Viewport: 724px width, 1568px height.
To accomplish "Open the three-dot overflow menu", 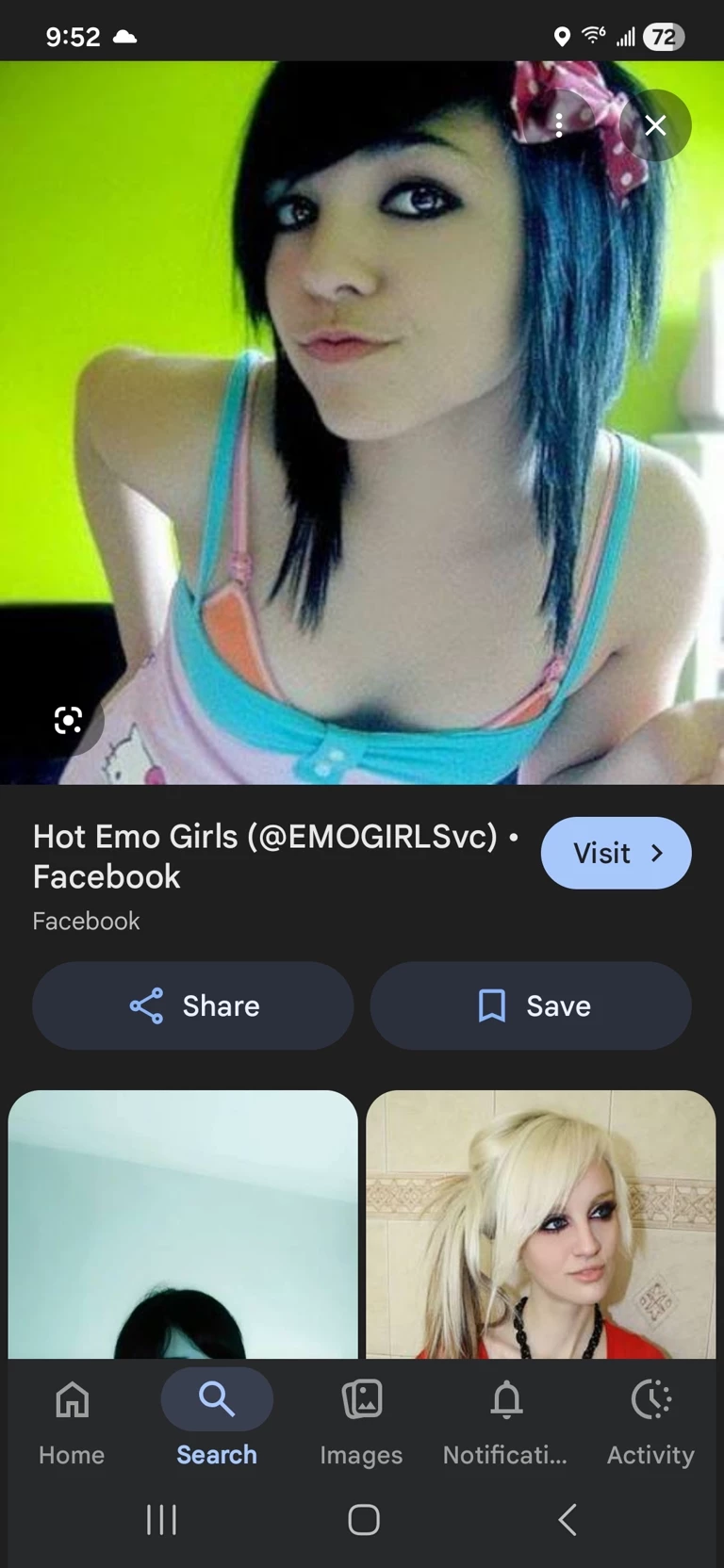I will tap(559, 125).
